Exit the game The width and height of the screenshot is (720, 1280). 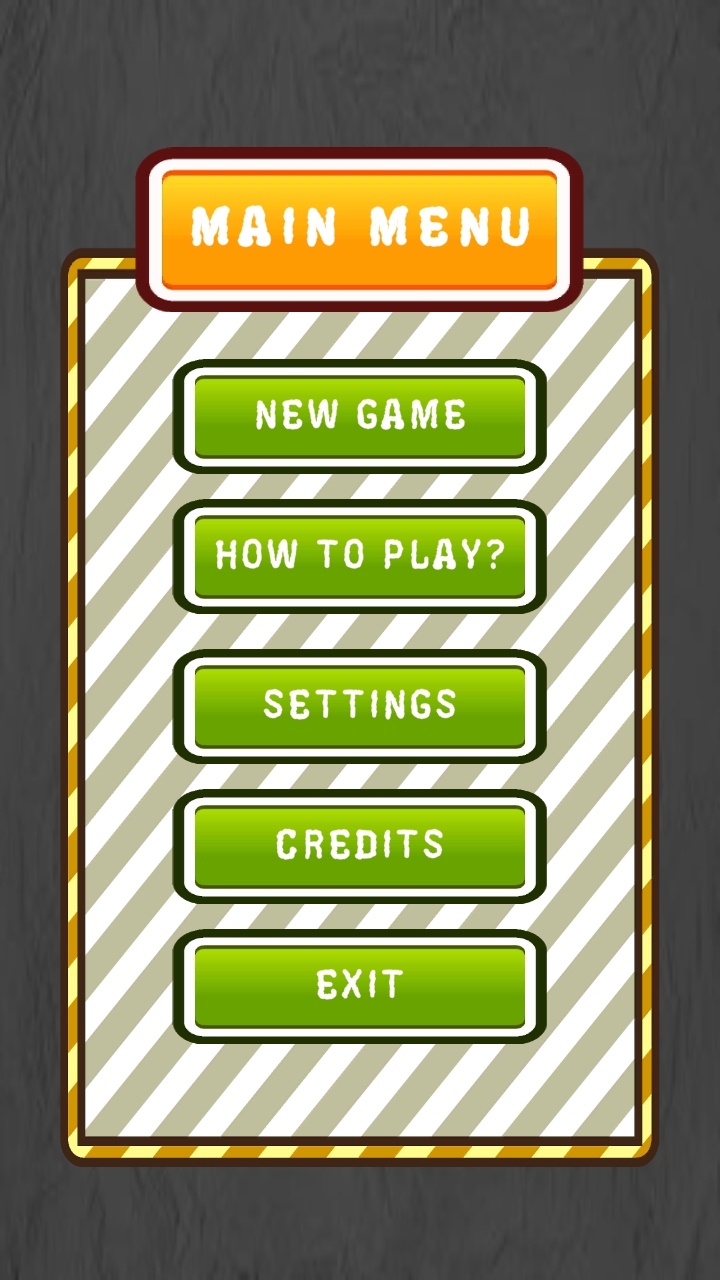[360, 986]
